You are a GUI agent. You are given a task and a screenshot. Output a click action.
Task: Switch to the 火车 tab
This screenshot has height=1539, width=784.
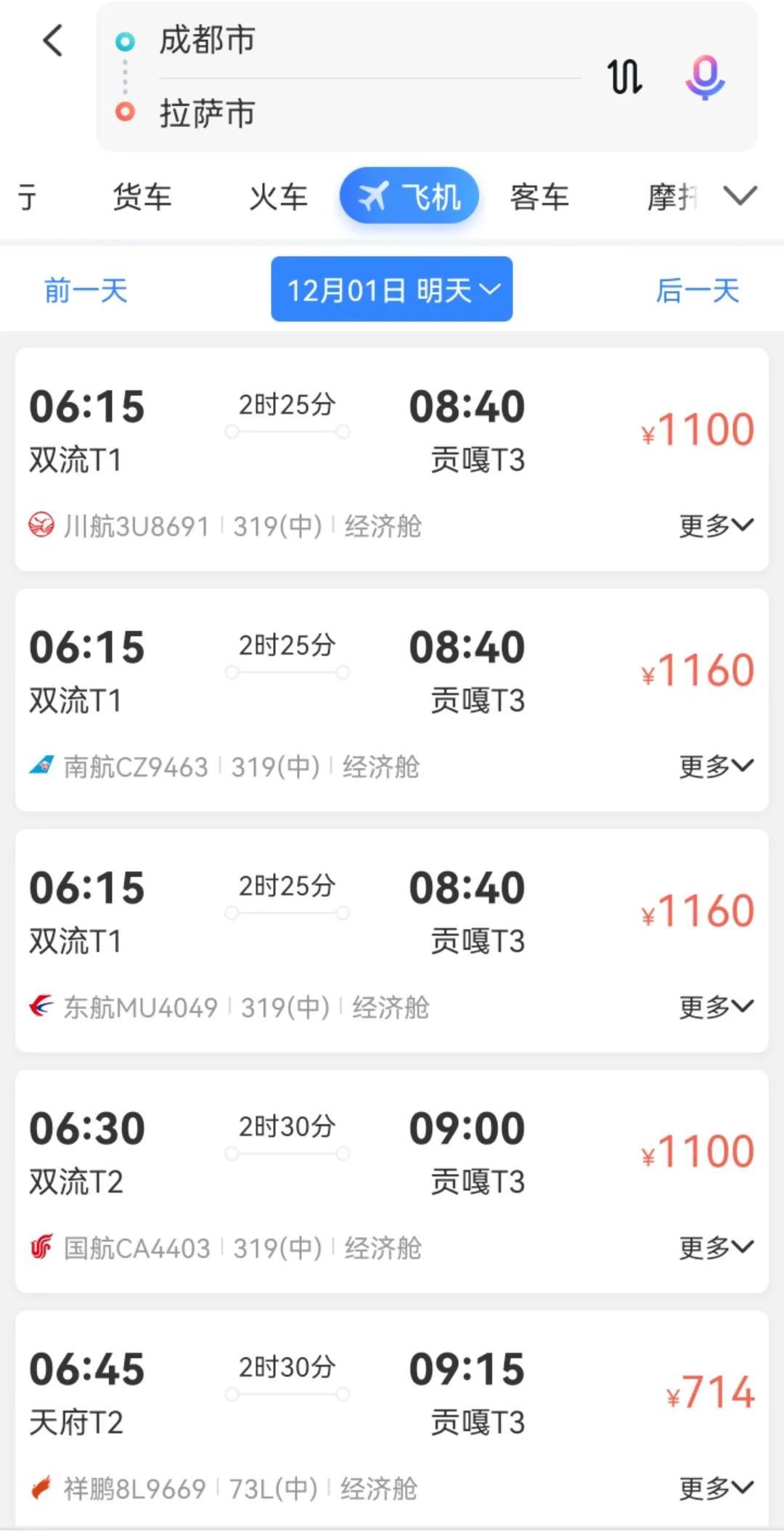pos(278,197)
